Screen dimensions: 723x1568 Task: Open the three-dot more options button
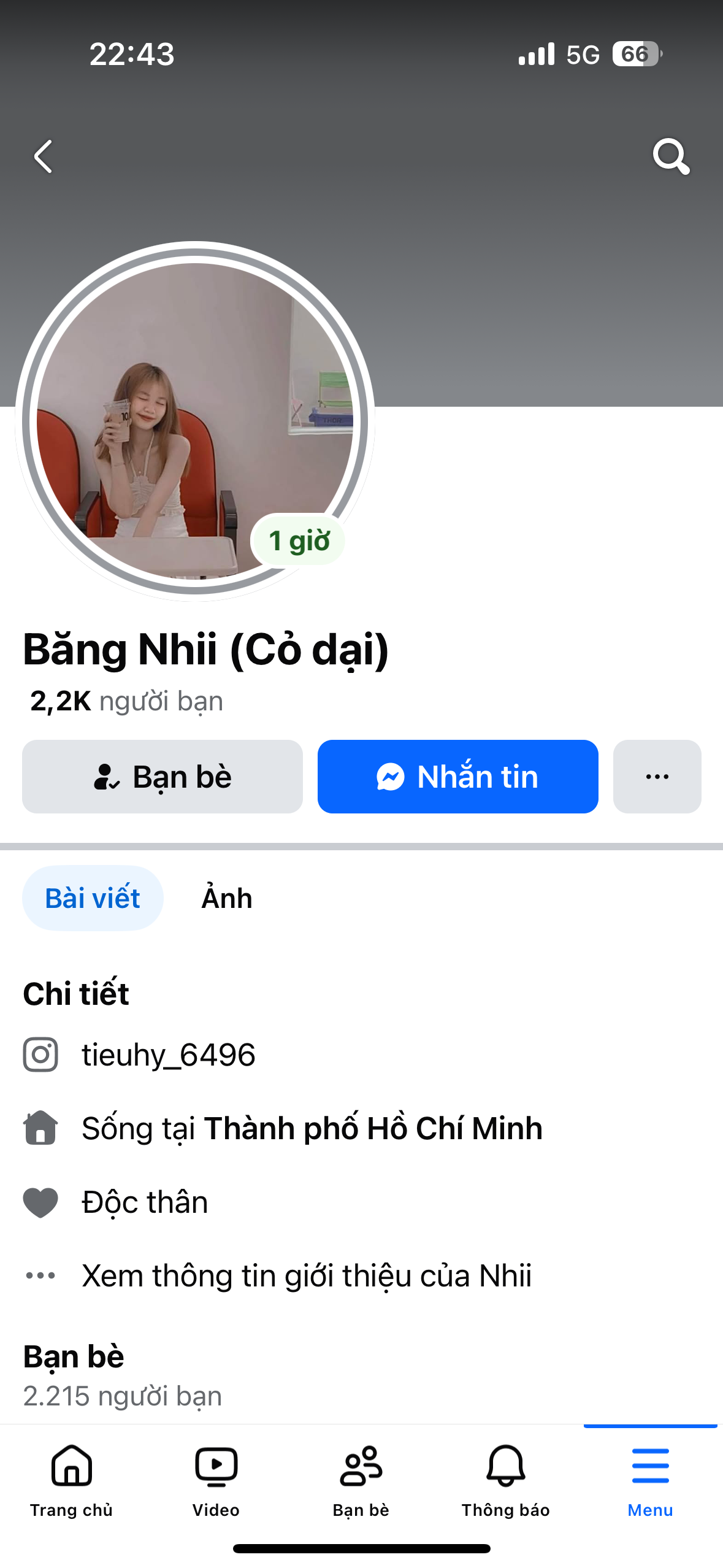[x=657, y=777]
